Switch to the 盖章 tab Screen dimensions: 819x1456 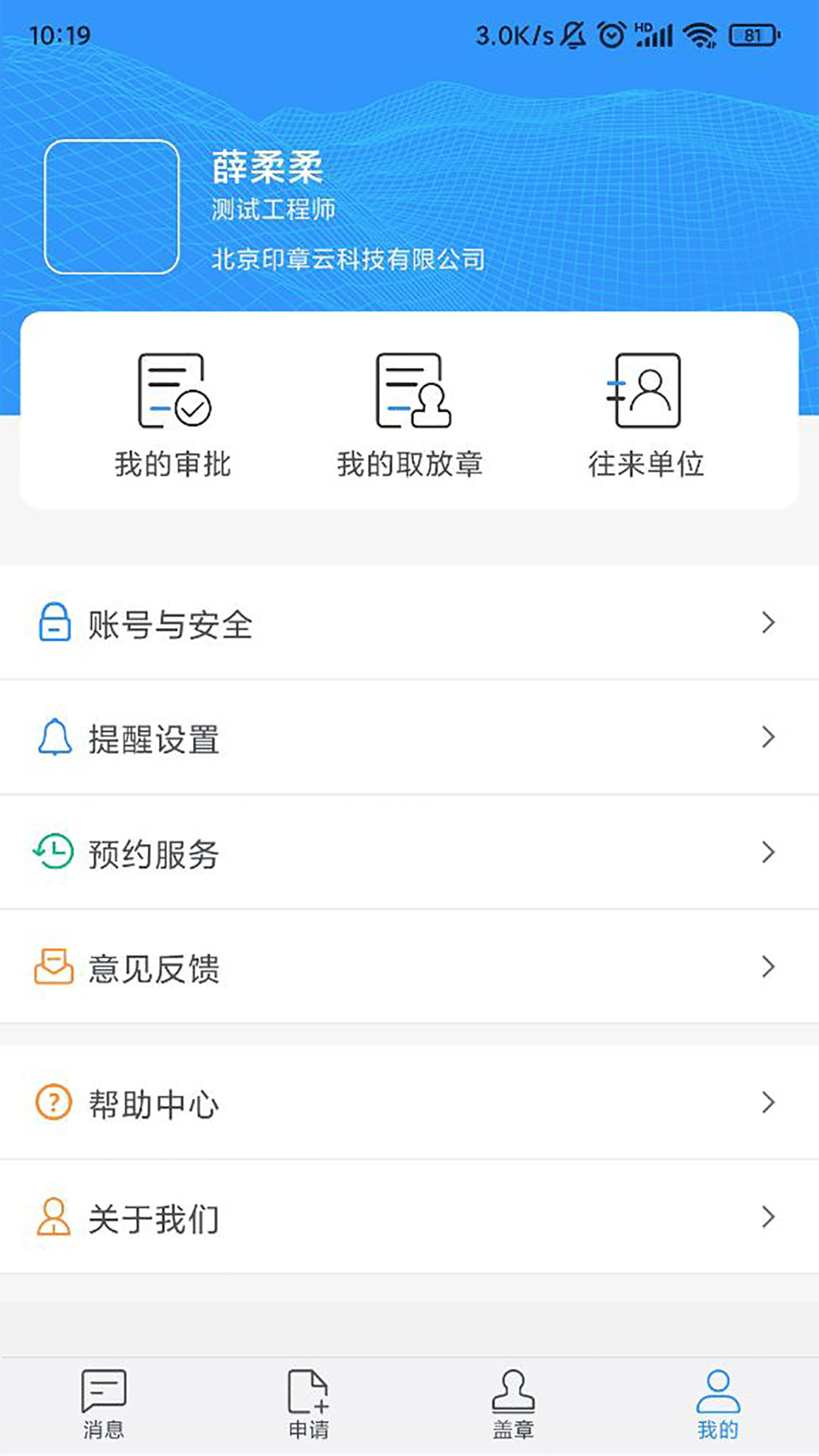(513, 1404)
